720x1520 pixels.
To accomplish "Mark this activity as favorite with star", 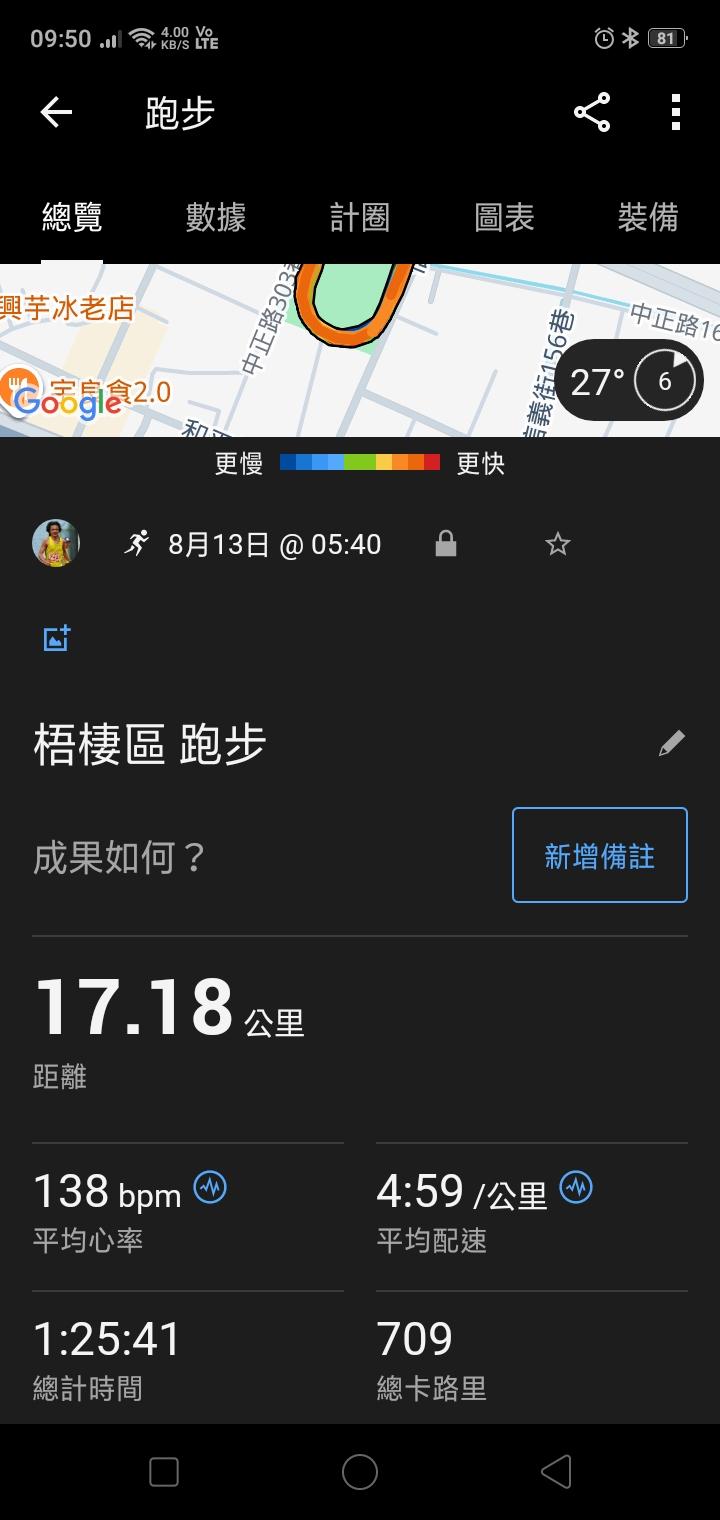I will 557,544.
